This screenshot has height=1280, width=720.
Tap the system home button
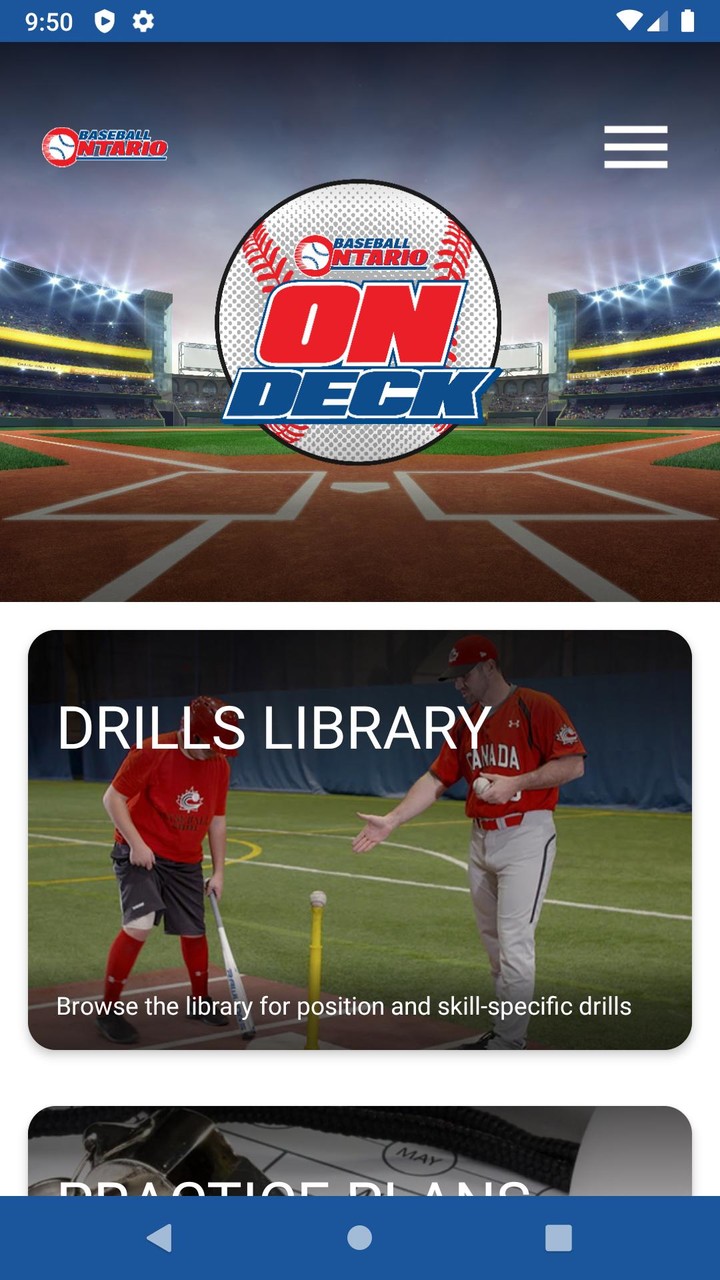pyautogui.click(x=360, y=1238)
